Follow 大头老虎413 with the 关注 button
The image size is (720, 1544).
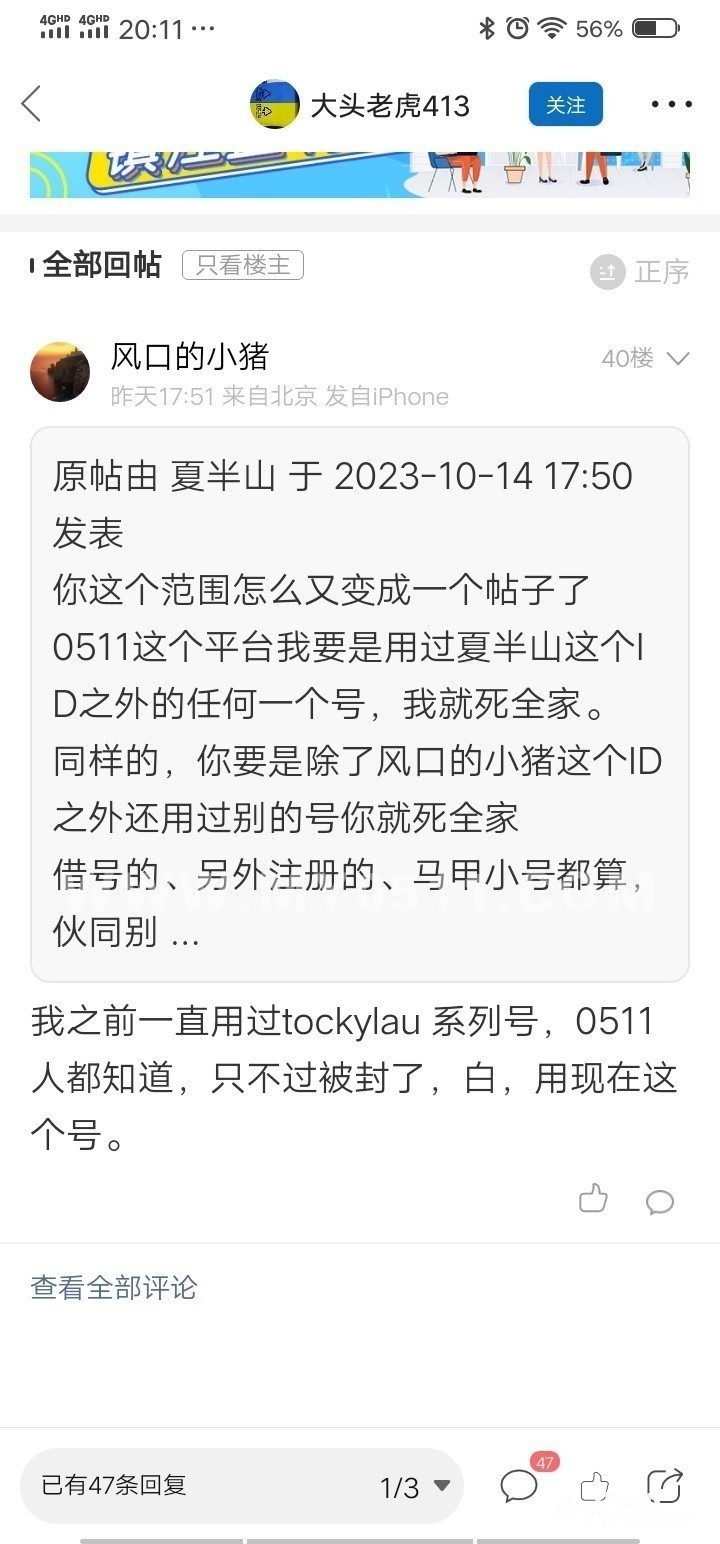point(565,104)
